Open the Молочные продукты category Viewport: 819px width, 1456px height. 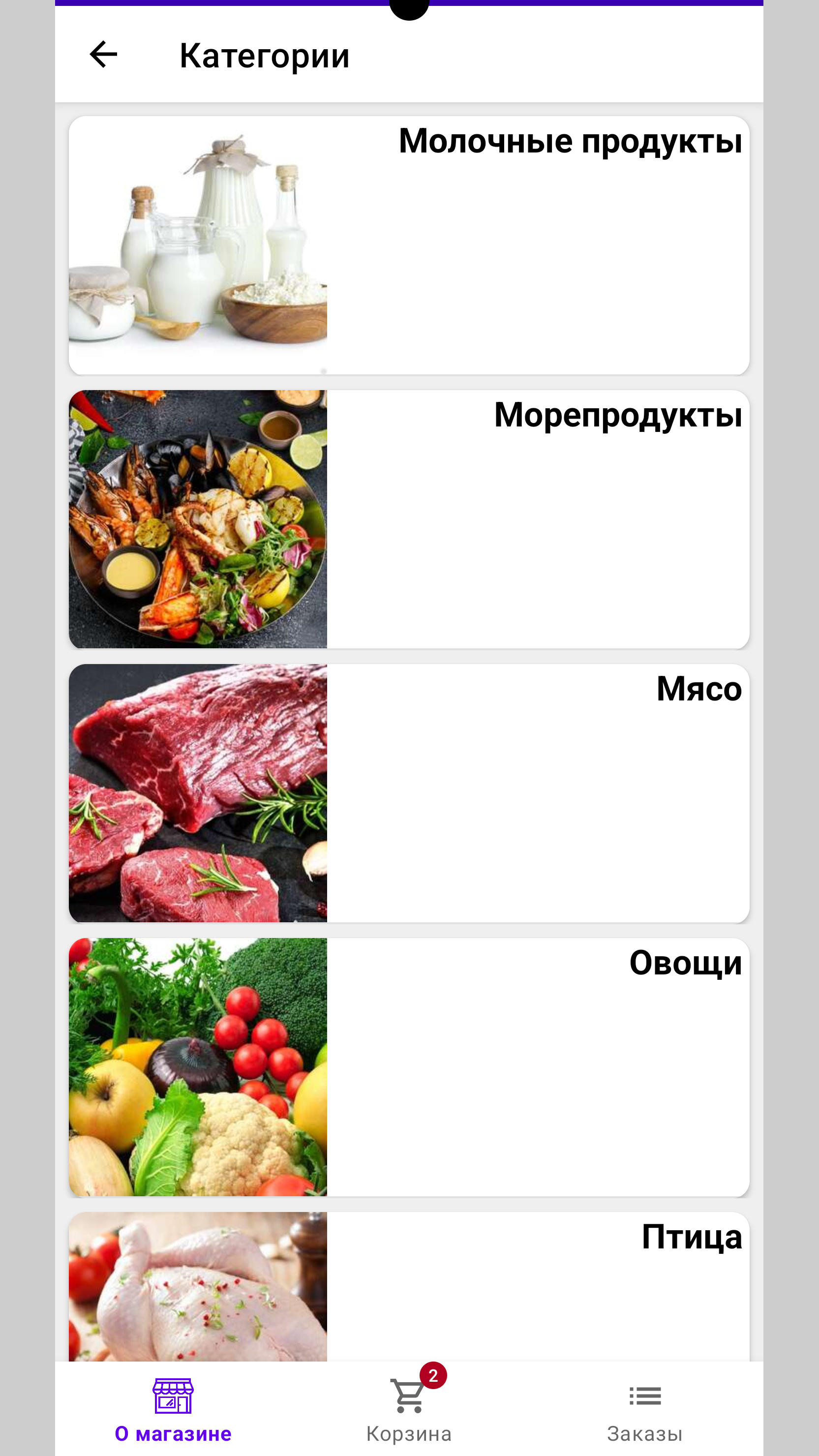point(409,245)
